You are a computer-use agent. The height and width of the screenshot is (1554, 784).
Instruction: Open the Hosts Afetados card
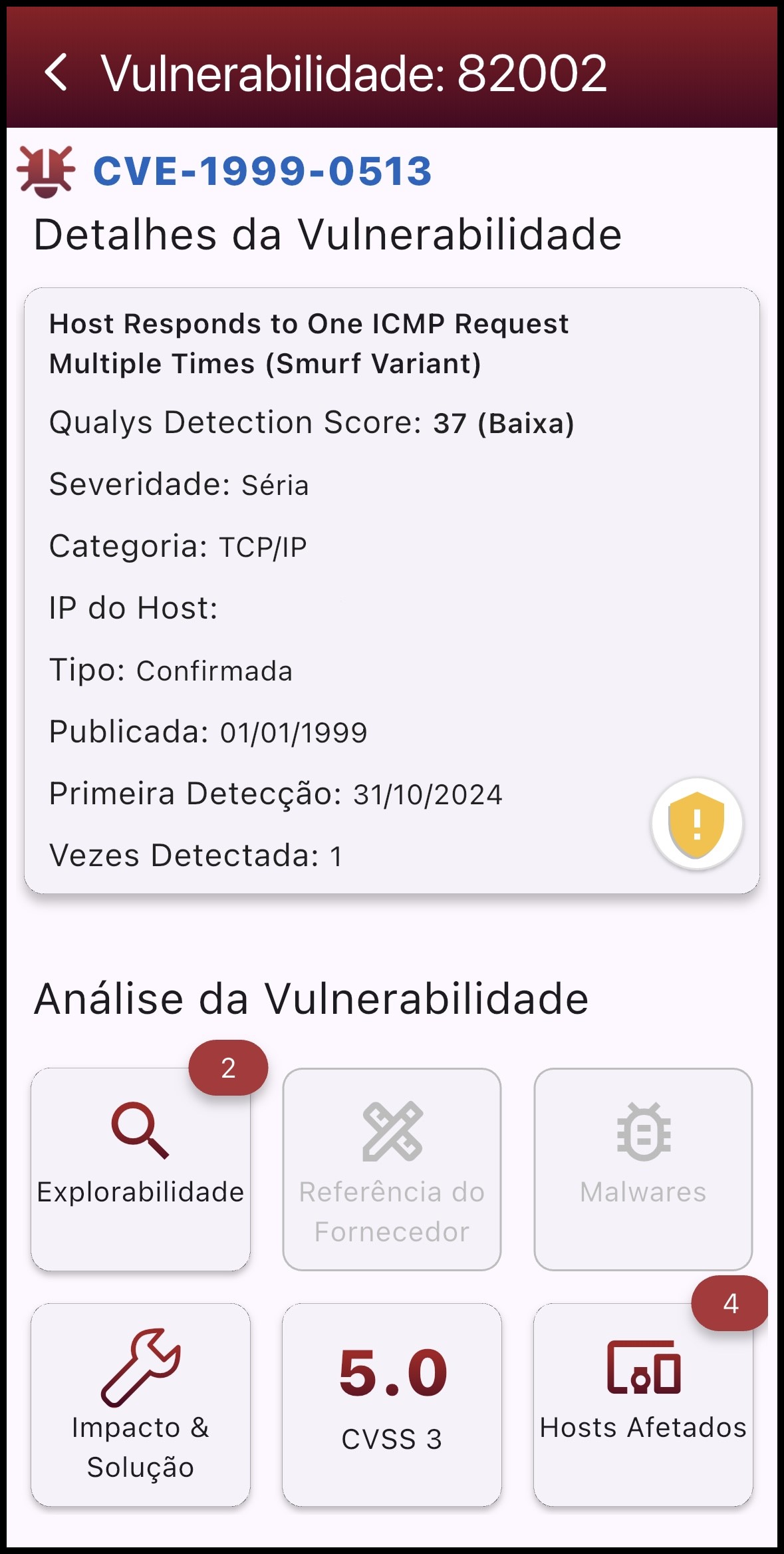pyautogui.click(x=642, y=1404)
